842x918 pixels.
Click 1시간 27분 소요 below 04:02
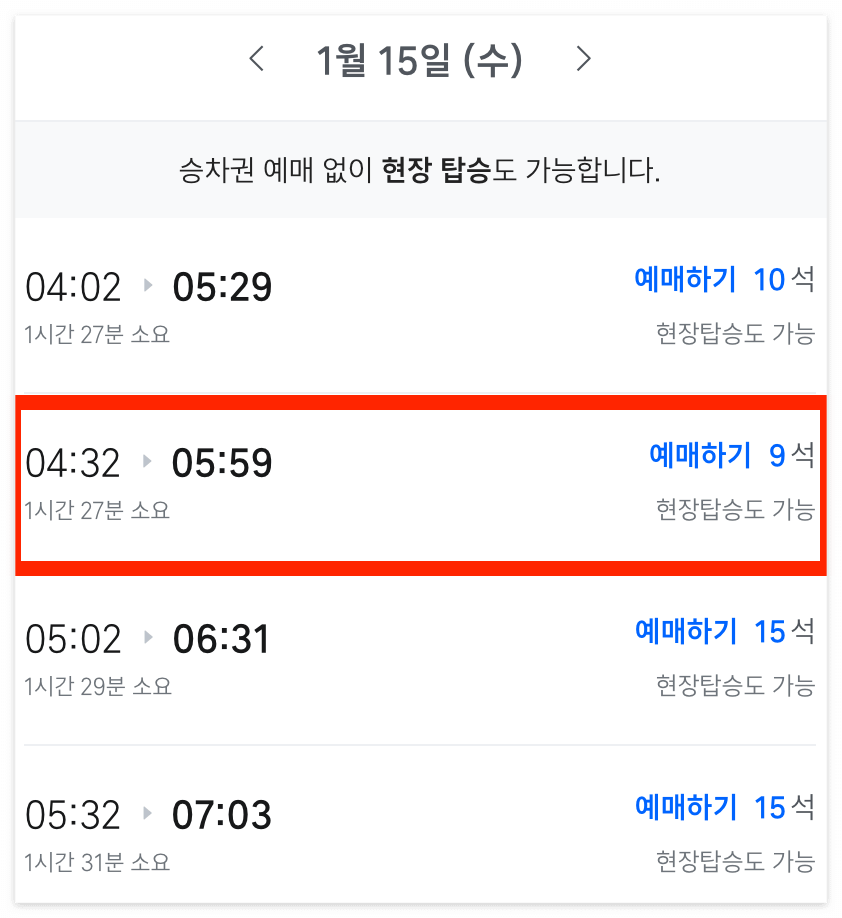[x=95, y=334]
